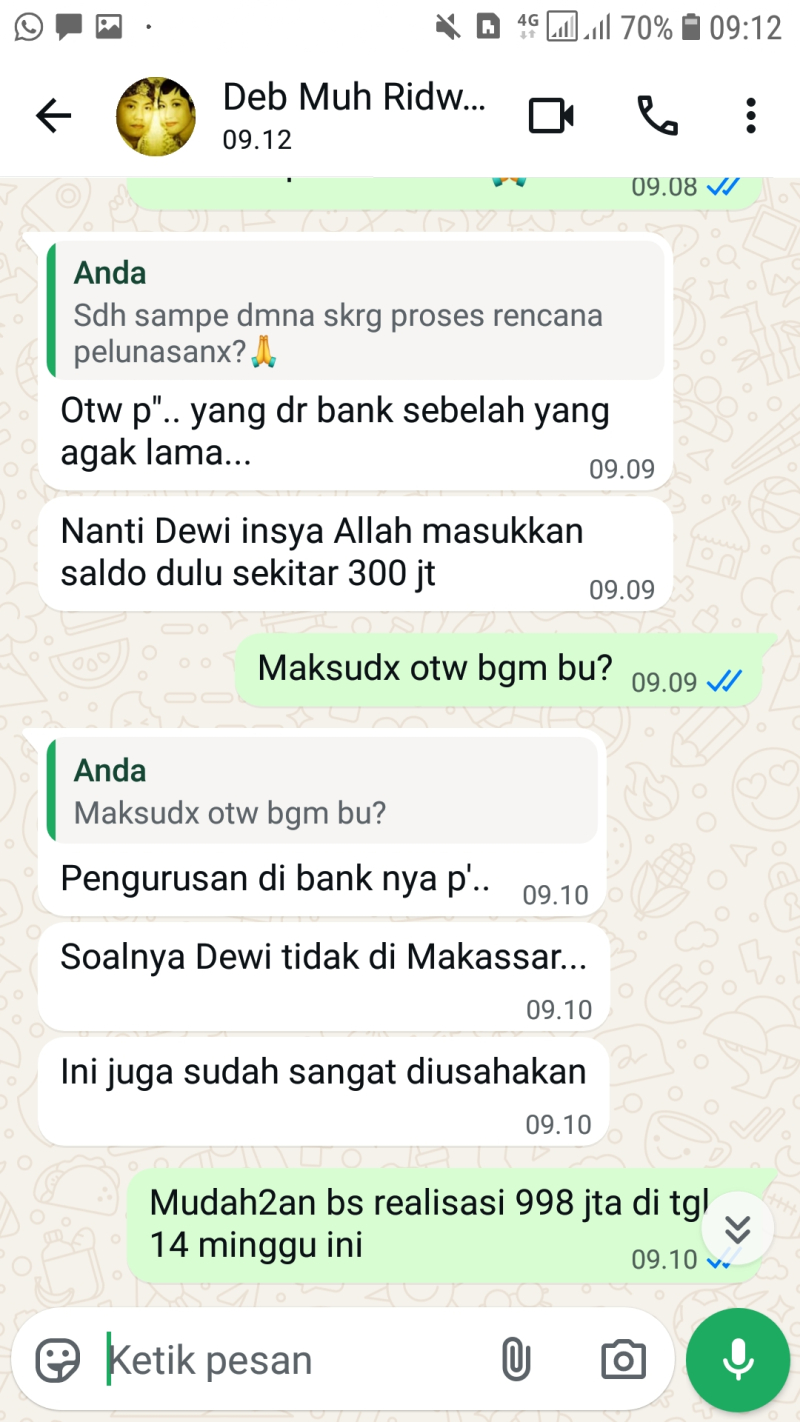Focus the Ketik pesan message field
This screenshot has width=800, height=1422.
[290, 1361]
